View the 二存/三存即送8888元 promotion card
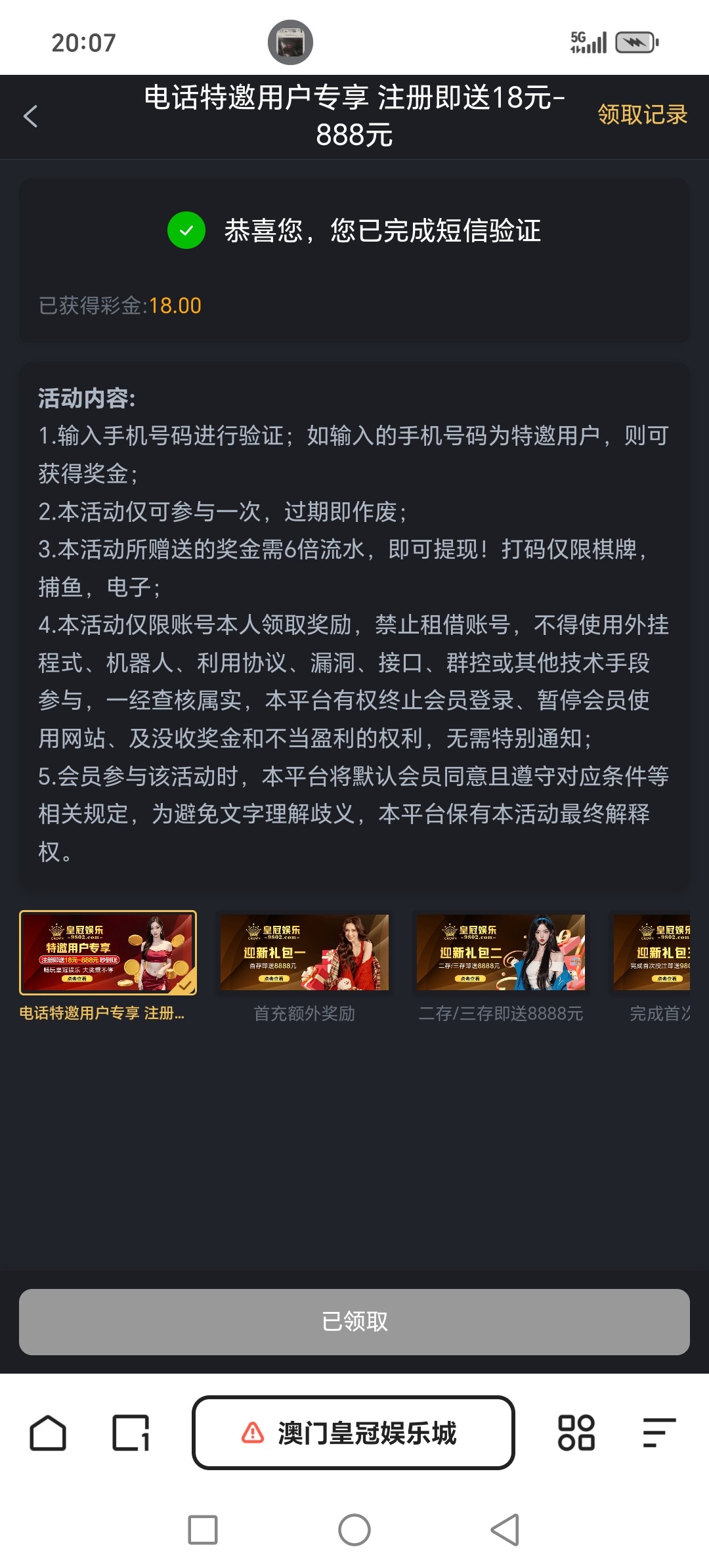 [501, 953]
